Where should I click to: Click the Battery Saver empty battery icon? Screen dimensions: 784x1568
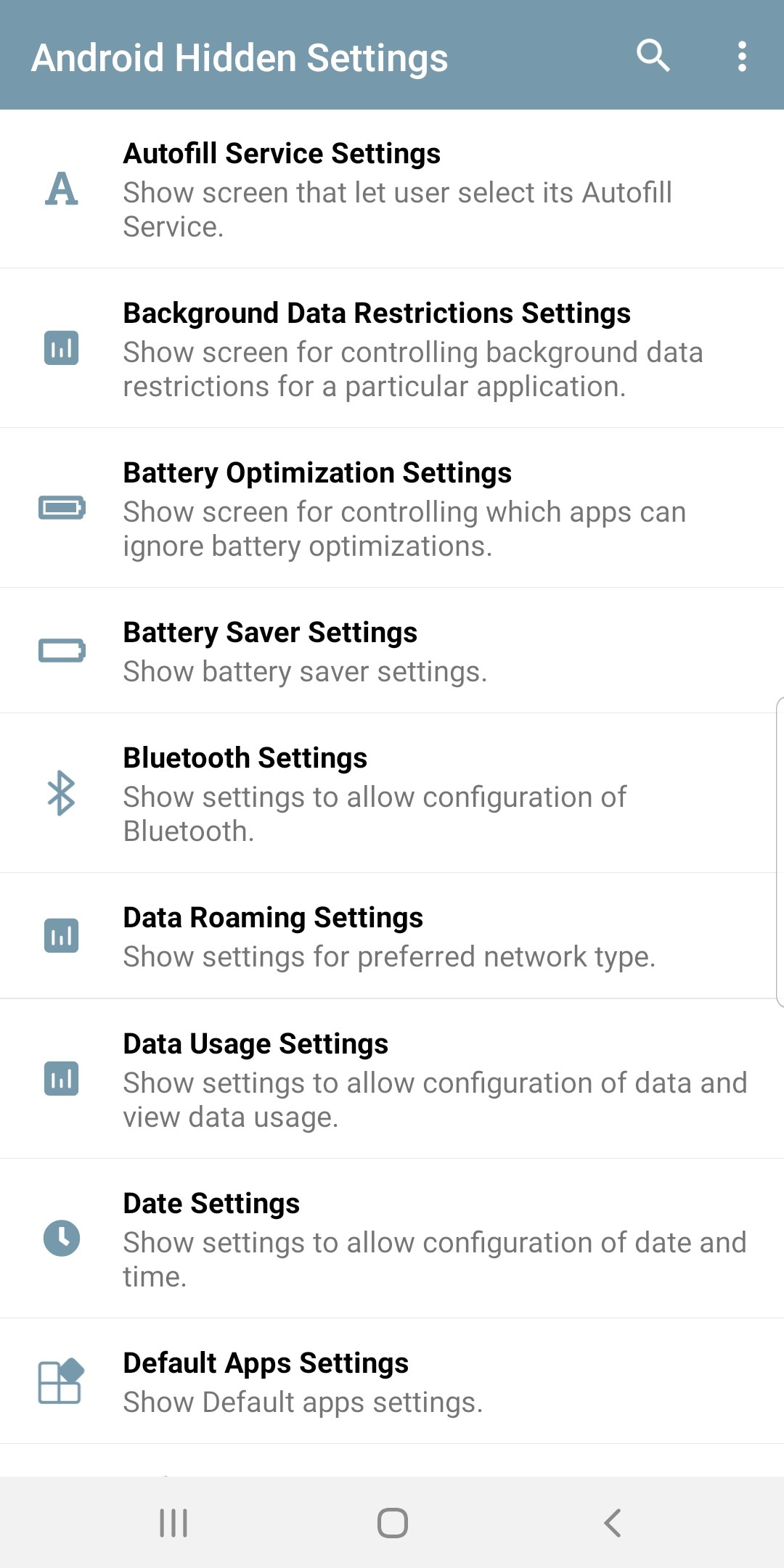[x=61, y=651]
